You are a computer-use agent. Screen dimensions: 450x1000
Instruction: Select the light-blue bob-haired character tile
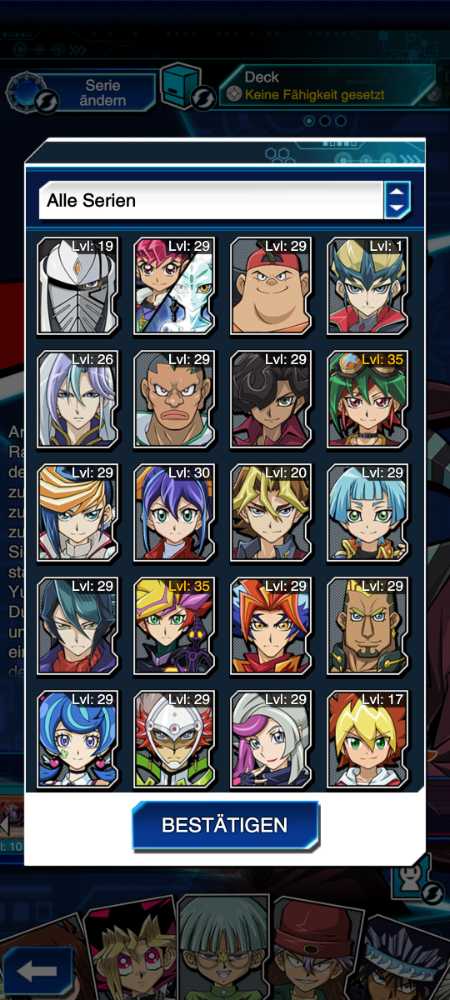[x=368, y=513]
